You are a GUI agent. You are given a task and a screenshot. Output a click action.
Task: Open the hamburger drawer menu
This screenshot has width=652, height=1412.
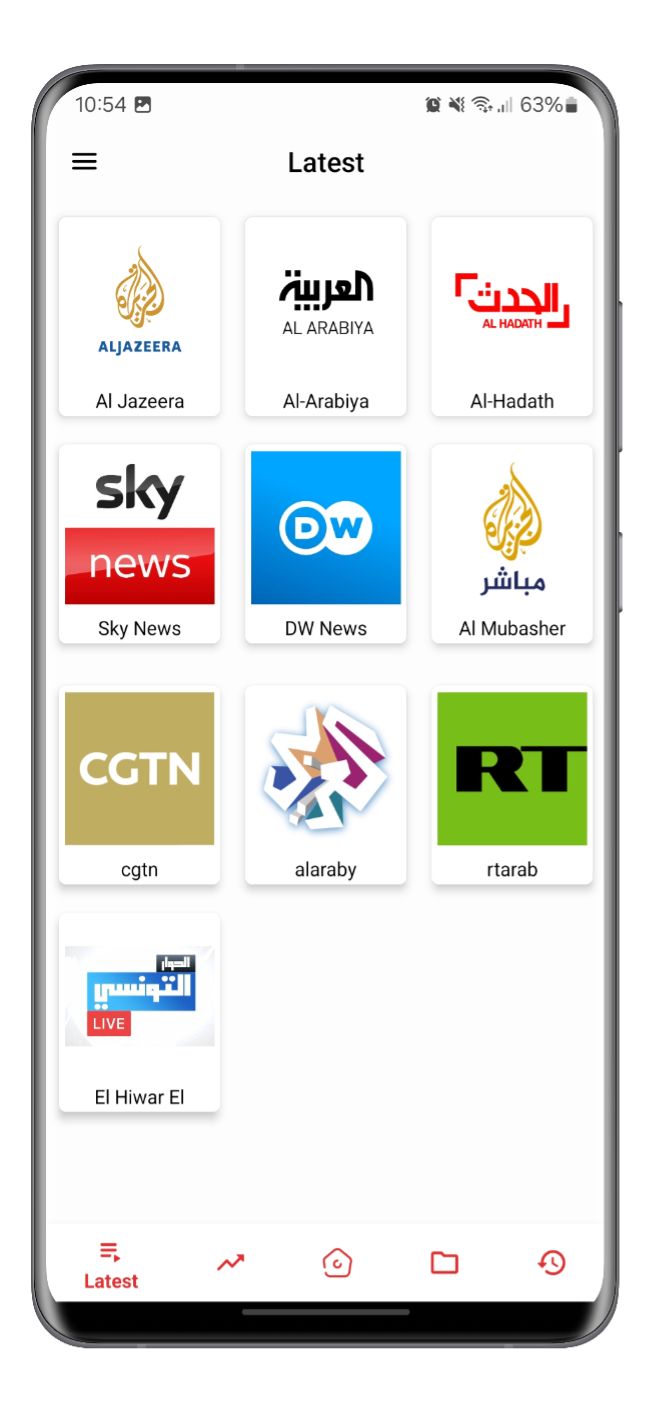click(x=85, y=162)
